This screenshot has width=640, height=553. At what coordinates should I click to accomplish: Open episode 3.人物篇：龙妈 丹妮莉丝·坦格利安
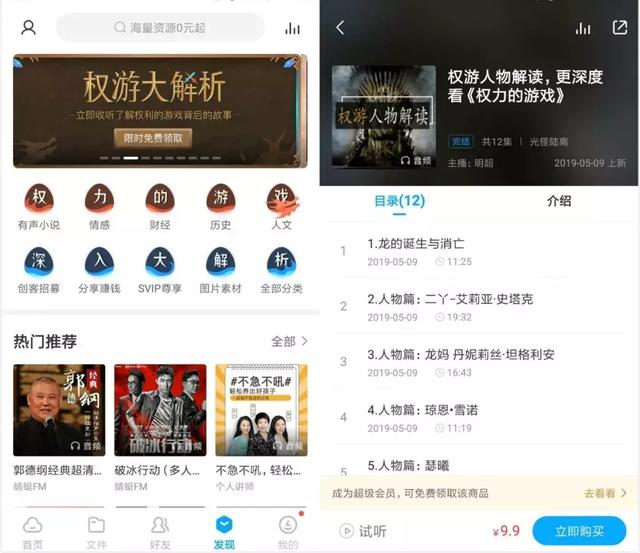[x=460, y=355]
